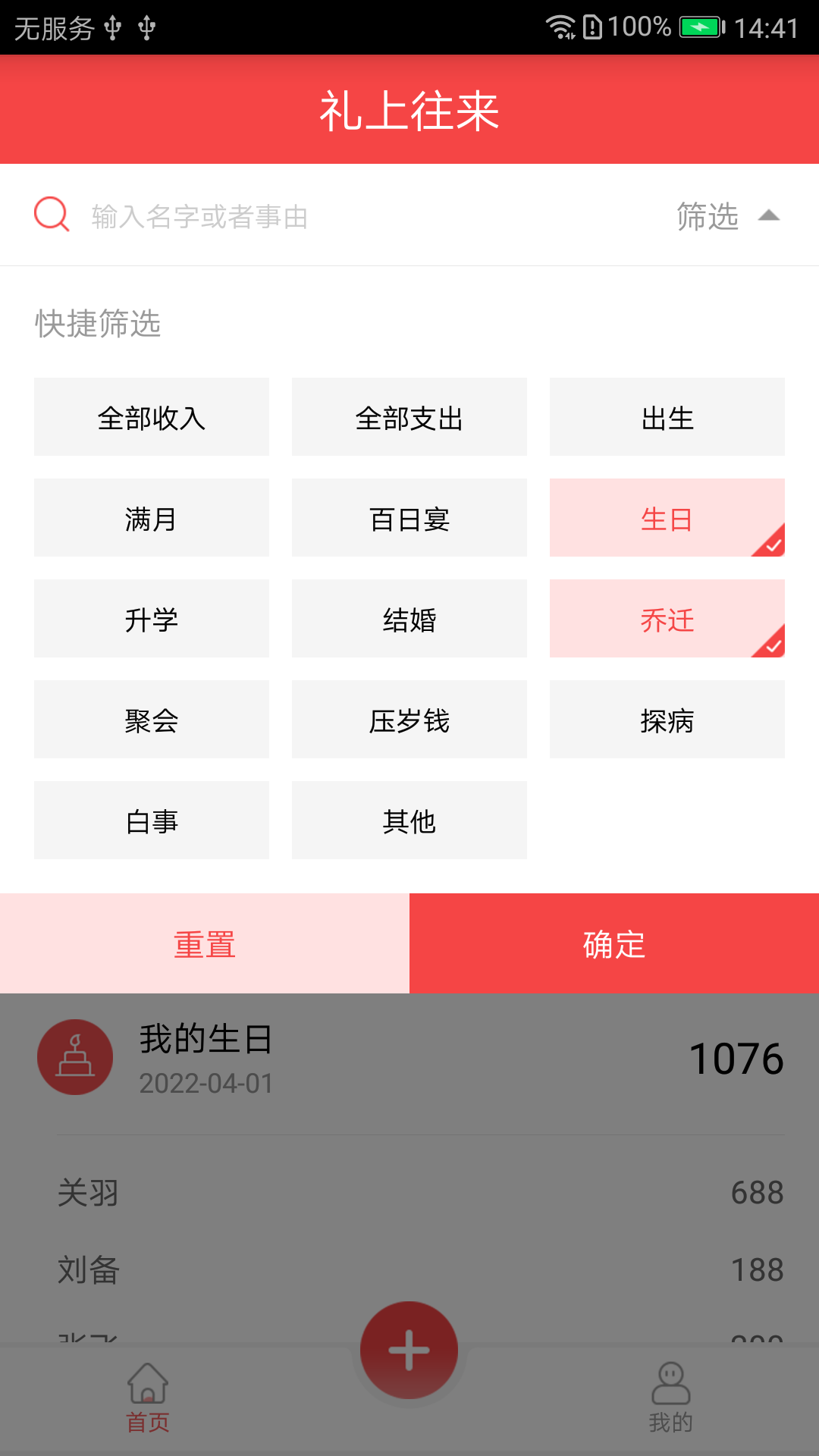Click the search magnifier icon

point(49,215)
